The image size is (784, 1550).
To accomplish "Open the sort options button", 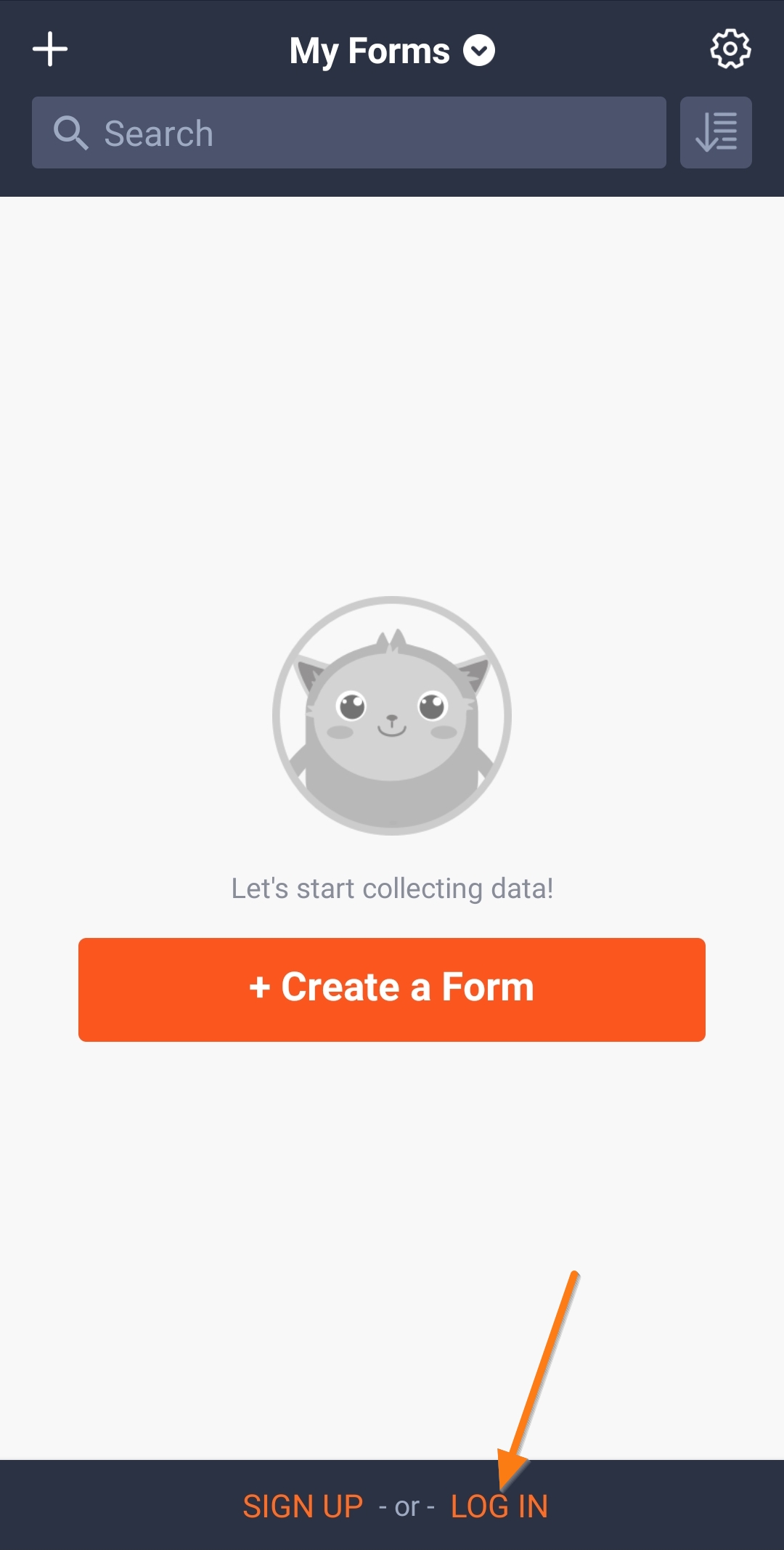I will 716,133.
